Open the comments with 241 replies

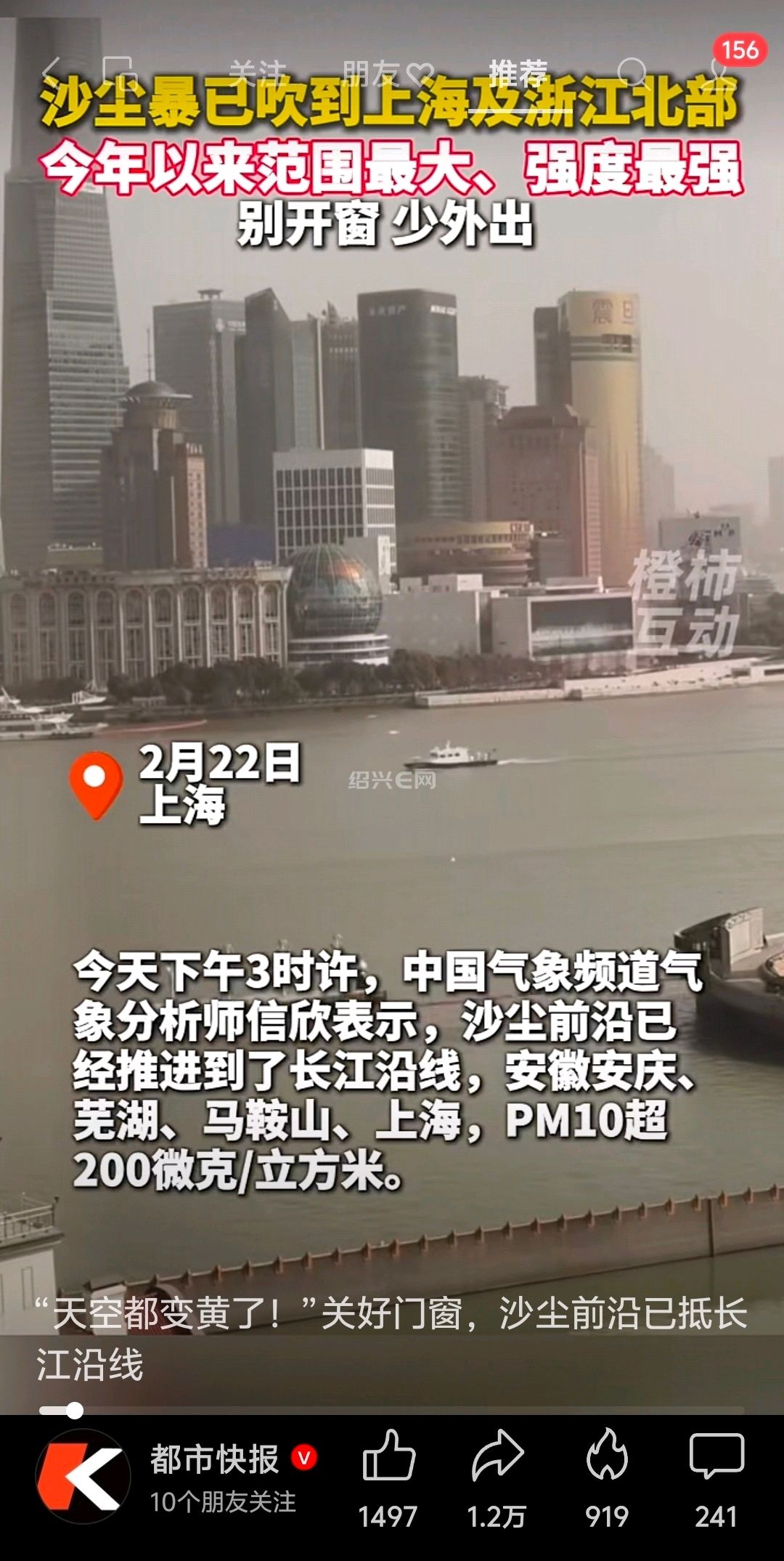[716, 1456]
